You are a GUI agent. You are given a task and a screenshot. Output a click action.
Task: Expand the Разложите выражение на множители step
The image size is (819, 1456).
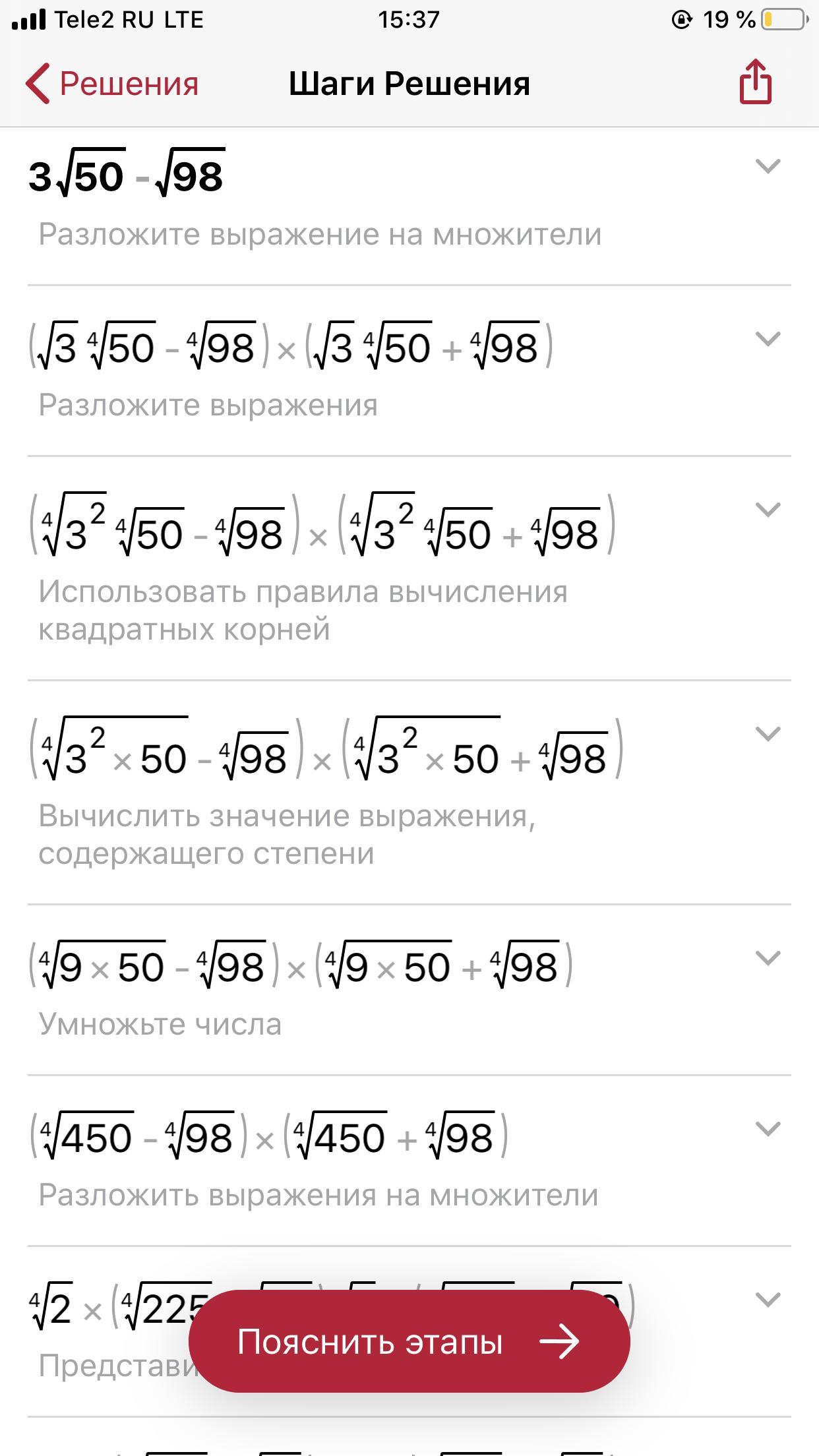click(x=768, y=166)
